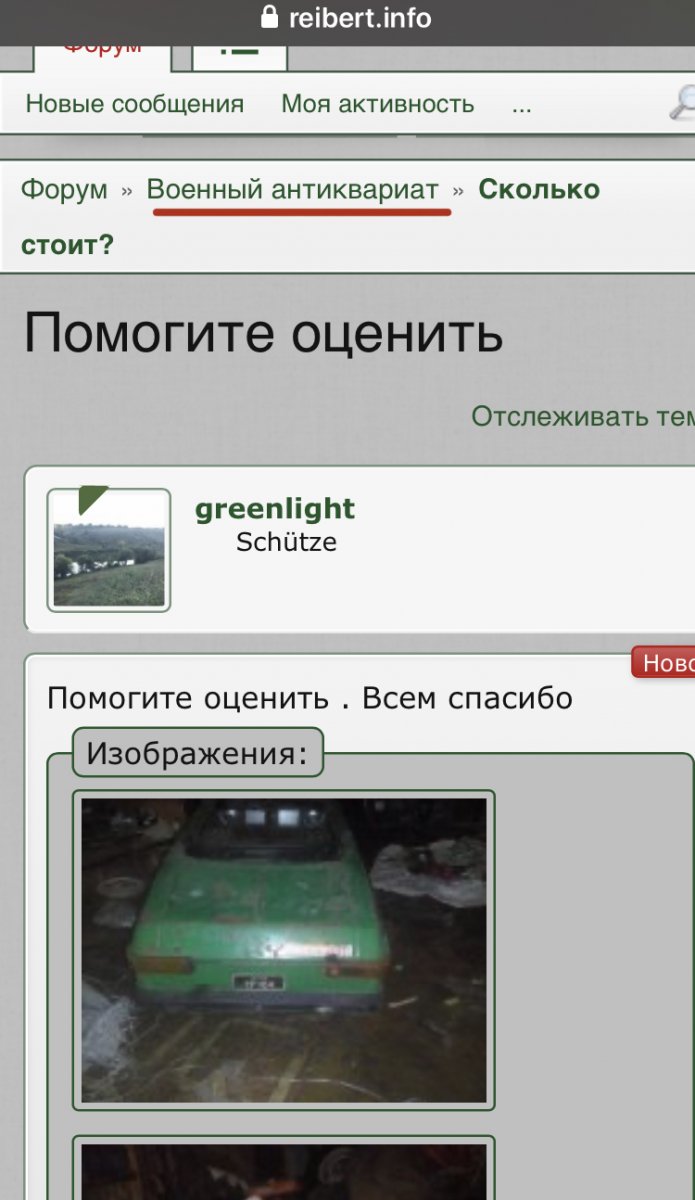Open Новые сообщения
695x1200 pixels.
(x=135, y=104)
